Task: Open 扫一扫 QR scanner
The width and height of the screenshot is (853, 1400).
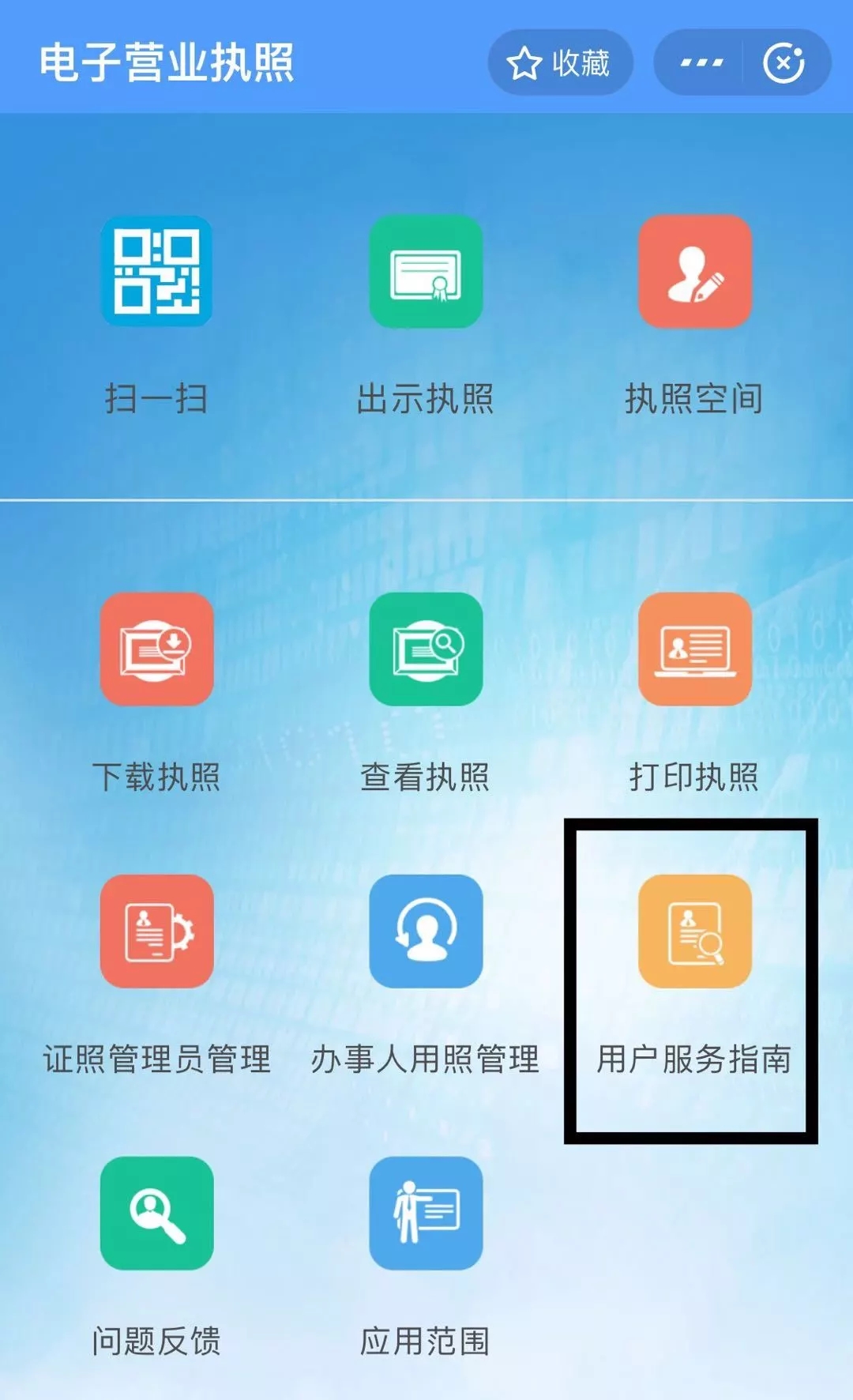Action: pos(156,272)
